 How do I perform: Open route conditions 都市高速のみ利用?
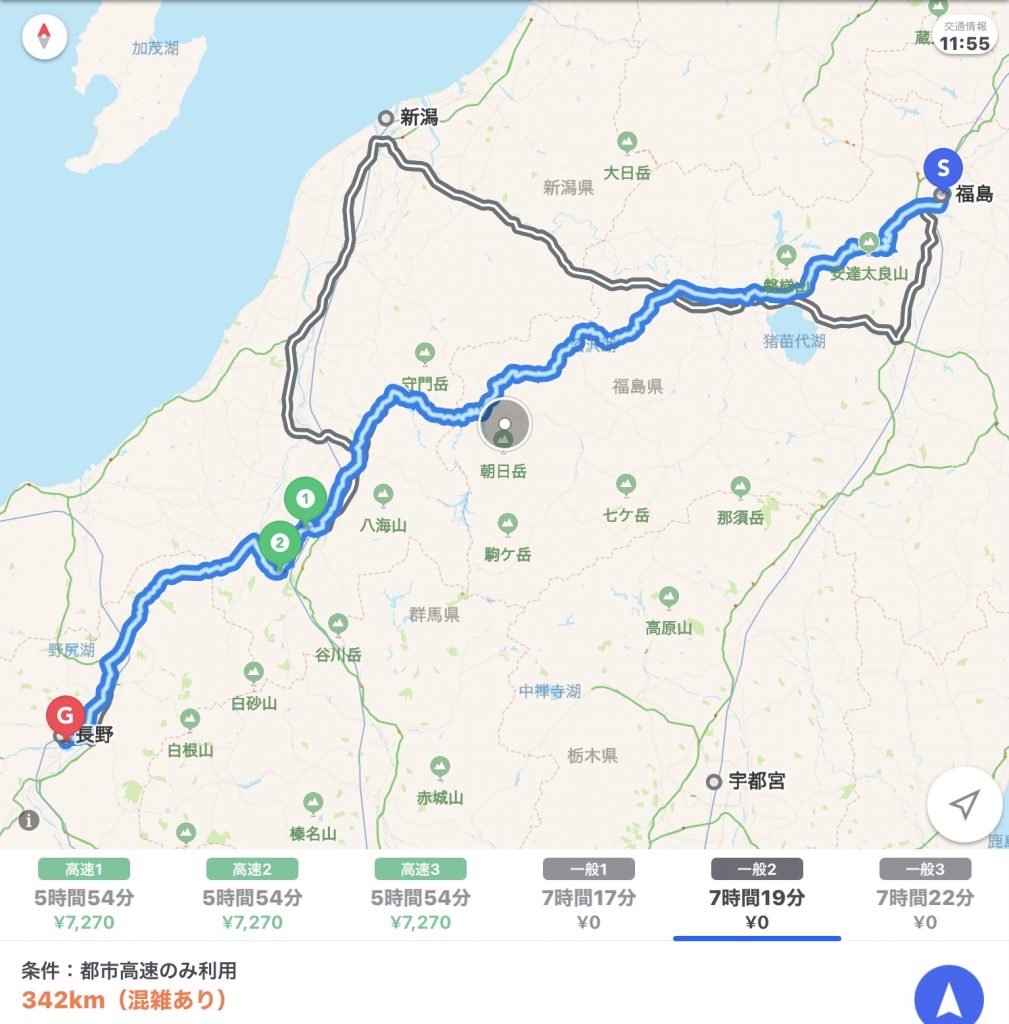point(130,970)
